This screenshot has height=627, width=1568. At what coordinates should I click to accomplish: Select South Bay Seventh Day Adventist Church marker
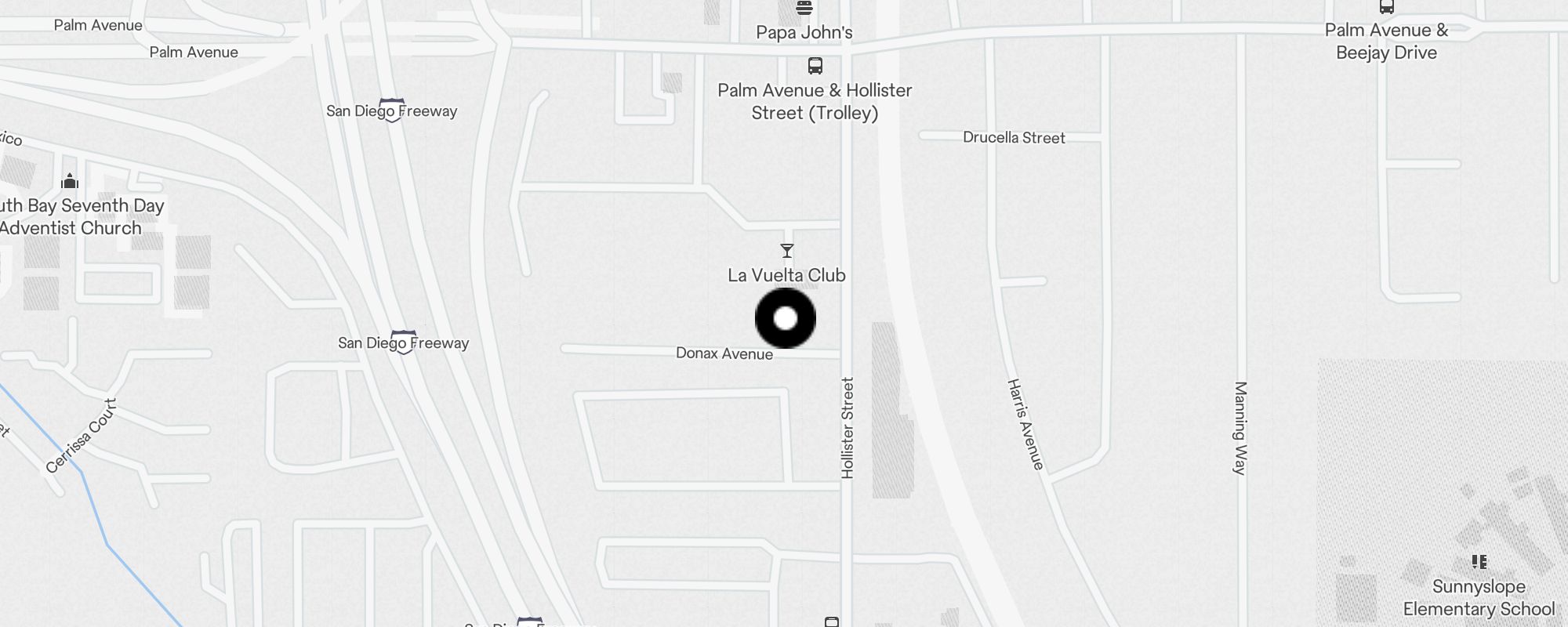[70, 182]
